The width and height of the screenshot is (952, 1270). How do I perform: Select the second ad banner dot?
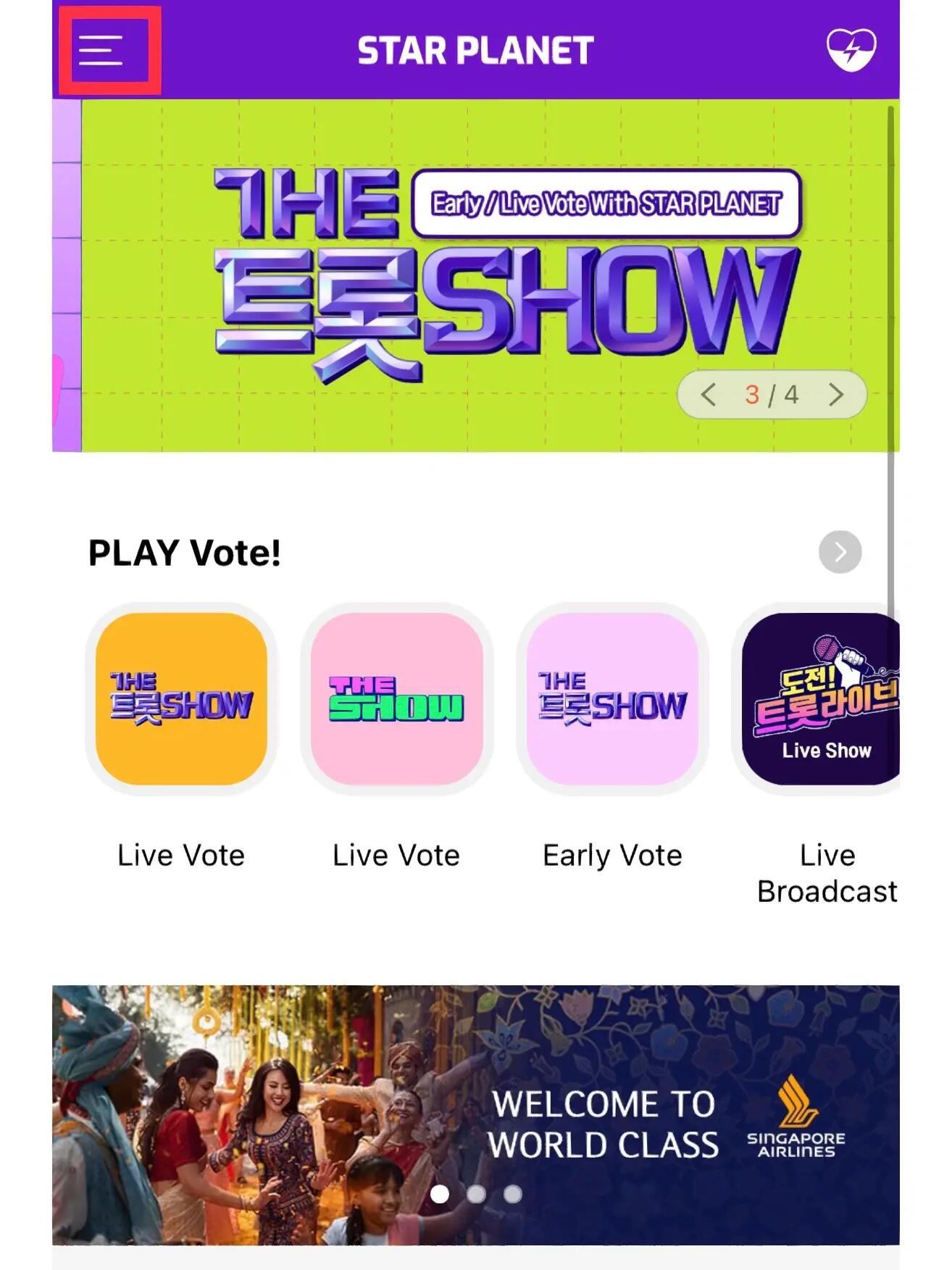pyautogui.click(x=476, y=1194)
